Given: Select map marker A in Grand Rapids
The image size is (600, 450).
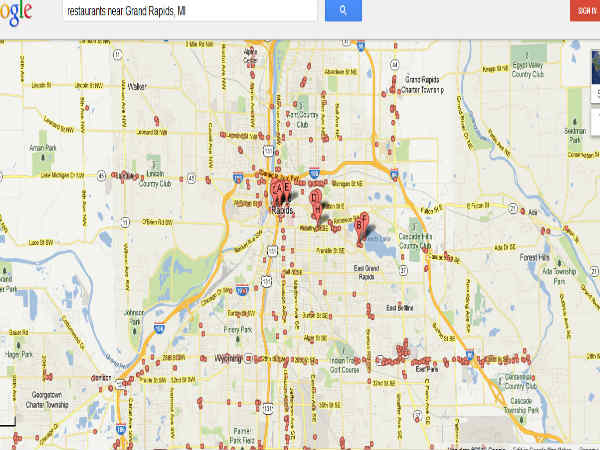Looking at the screenshot, I should [278, 188].
